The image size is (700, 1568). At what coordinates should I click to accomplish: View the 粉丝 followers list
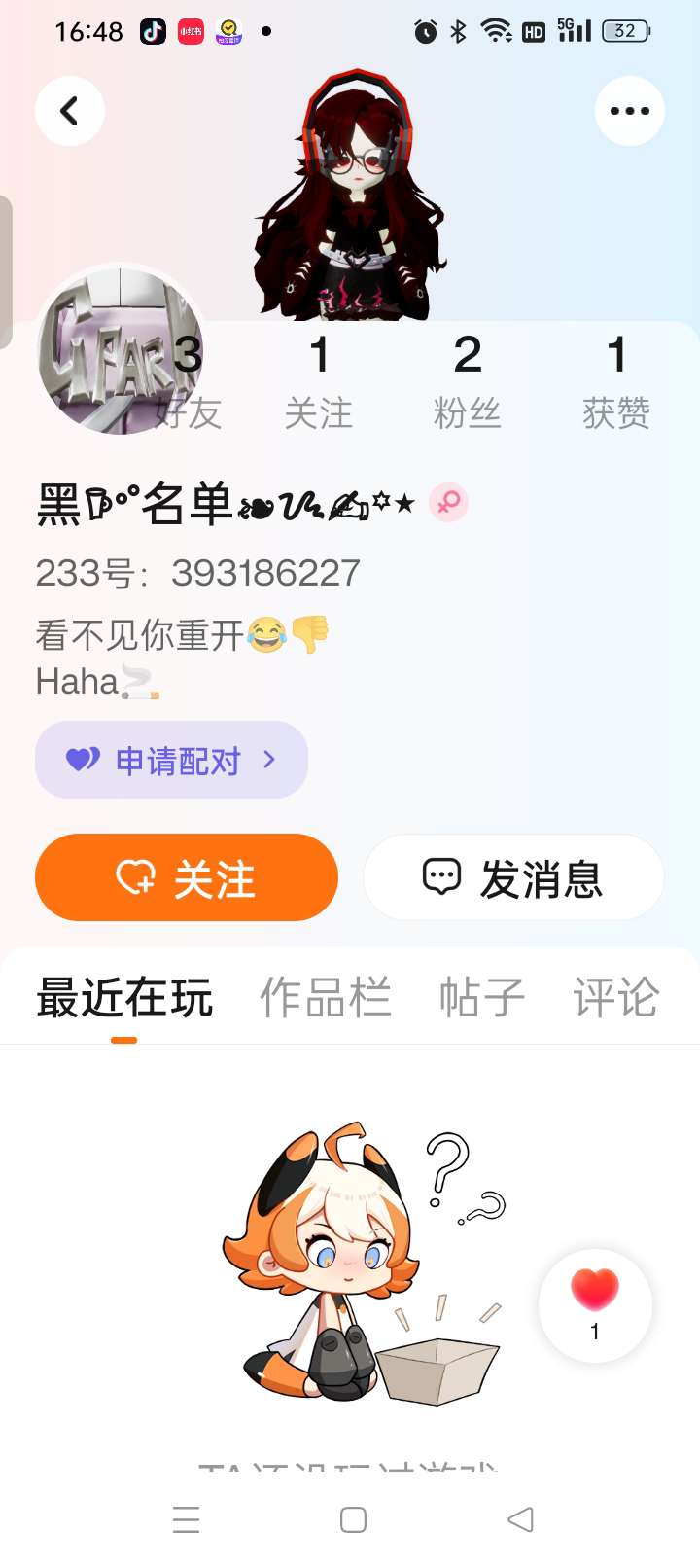click(x=467, y=381)
